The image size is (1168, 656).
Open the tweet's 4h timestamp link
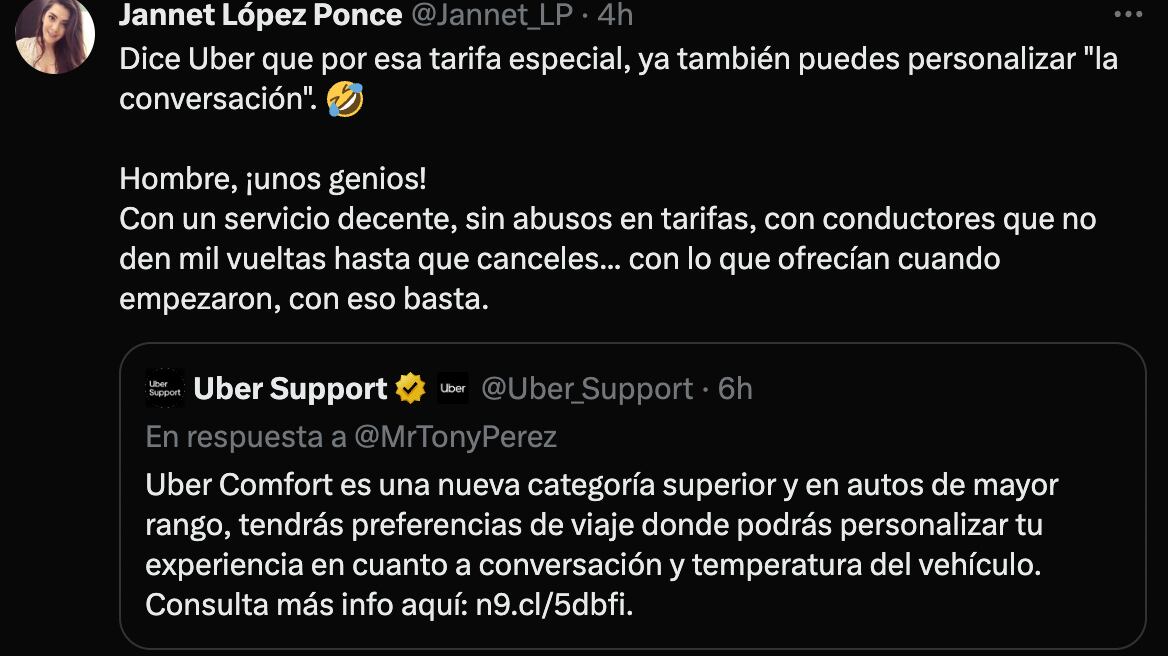(614, 15)
